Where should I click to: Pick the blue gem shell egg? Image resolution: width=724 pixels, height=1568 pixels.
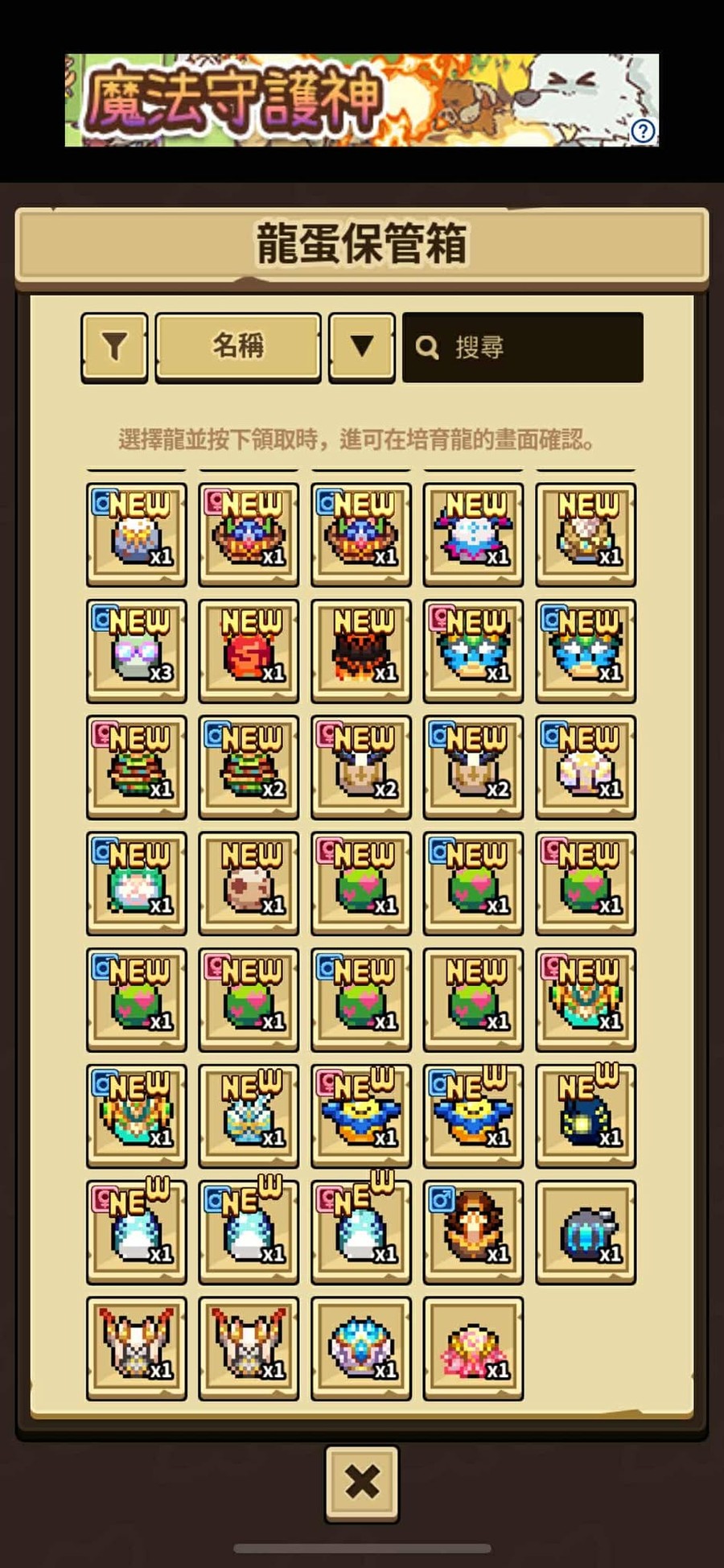(x=361, y=1349)
